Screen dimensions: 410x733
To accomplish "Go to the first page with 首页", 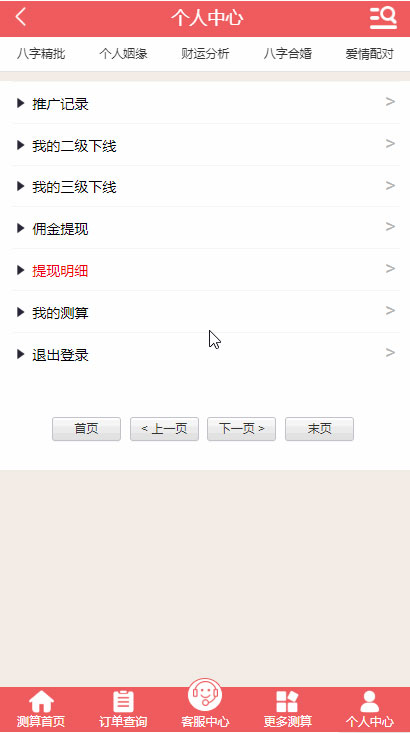I will 86,429.
